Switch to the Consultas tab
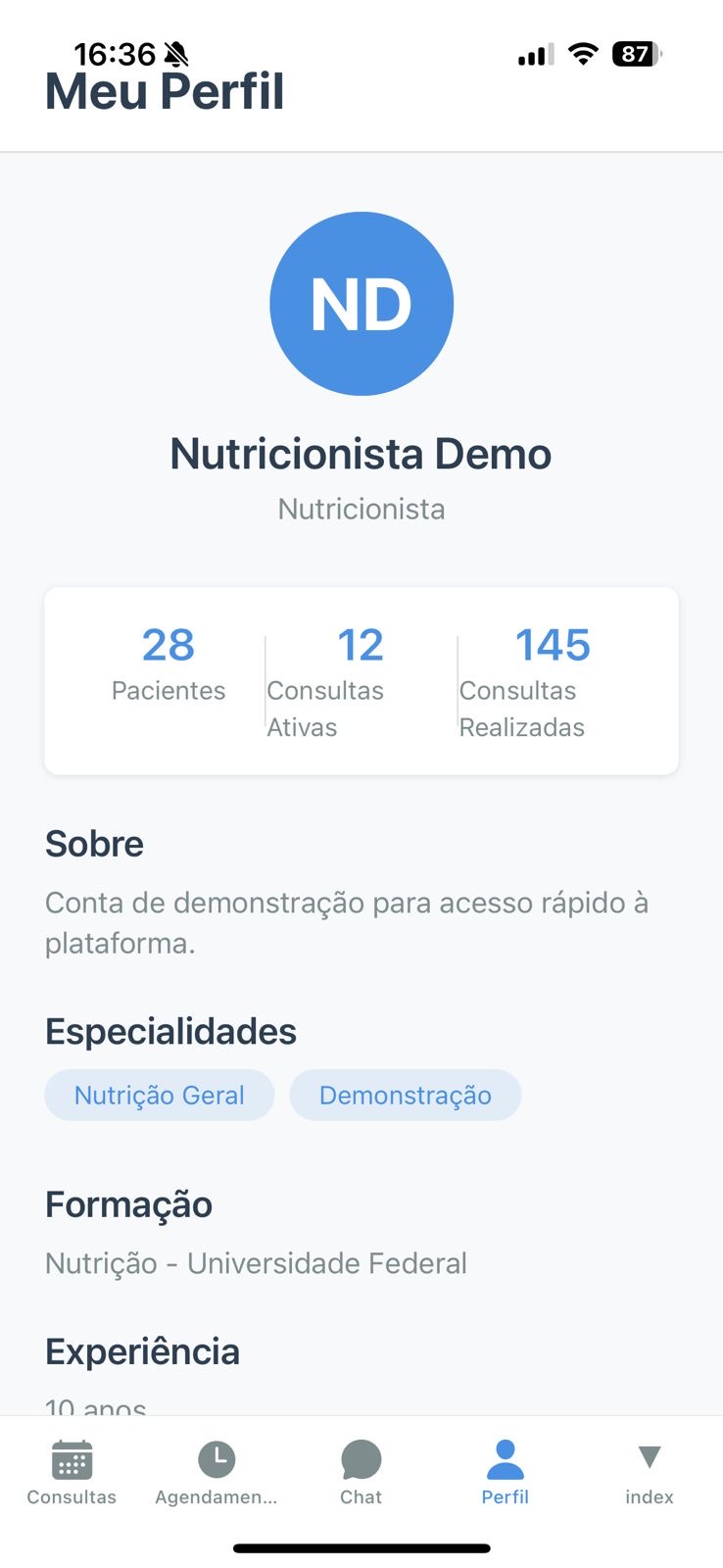The height and width of the screenshot is (1568, 723). point(72,1471)
